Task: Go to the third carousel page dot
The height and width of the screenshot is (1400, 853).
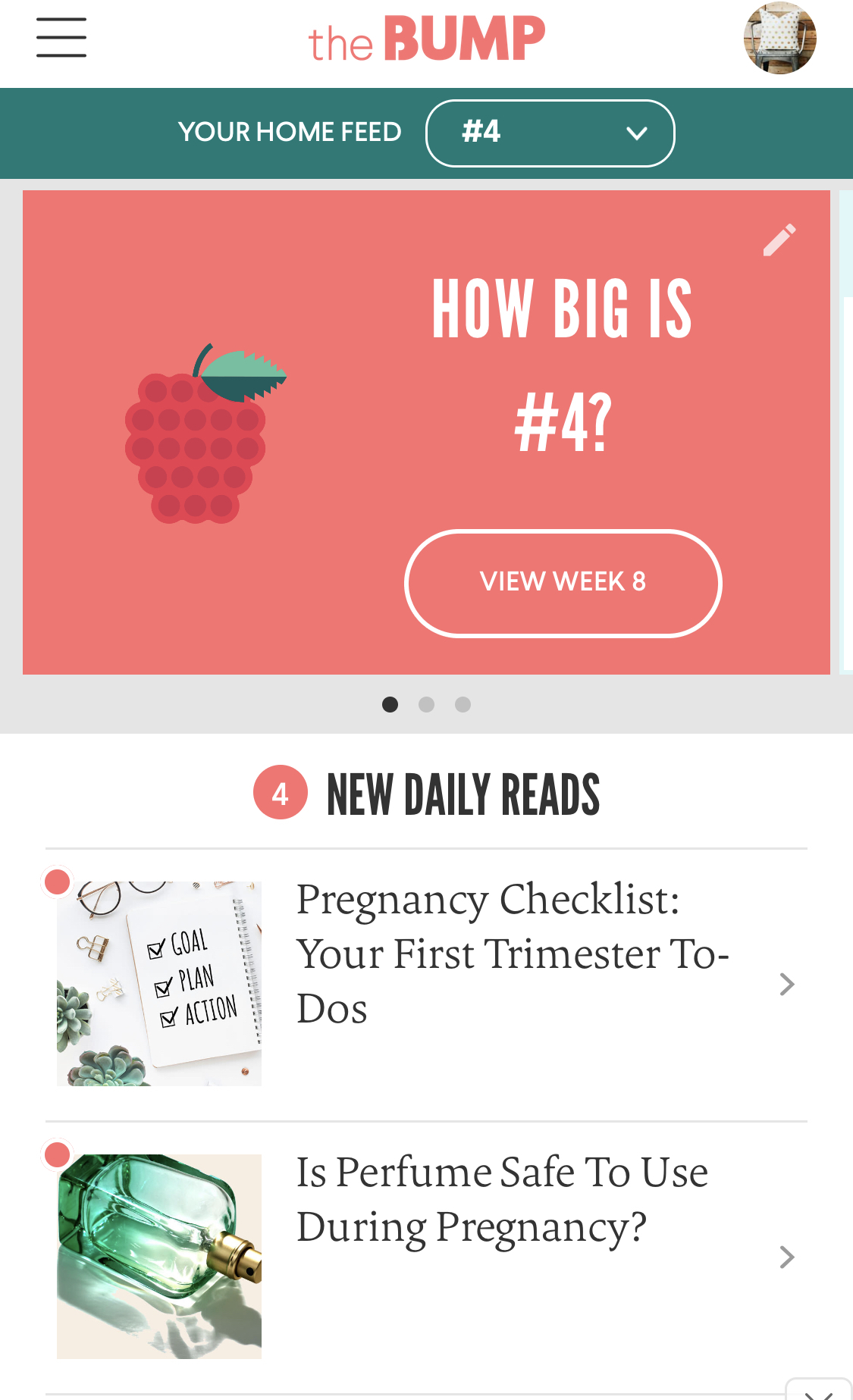Action: [x=463, y=704]
